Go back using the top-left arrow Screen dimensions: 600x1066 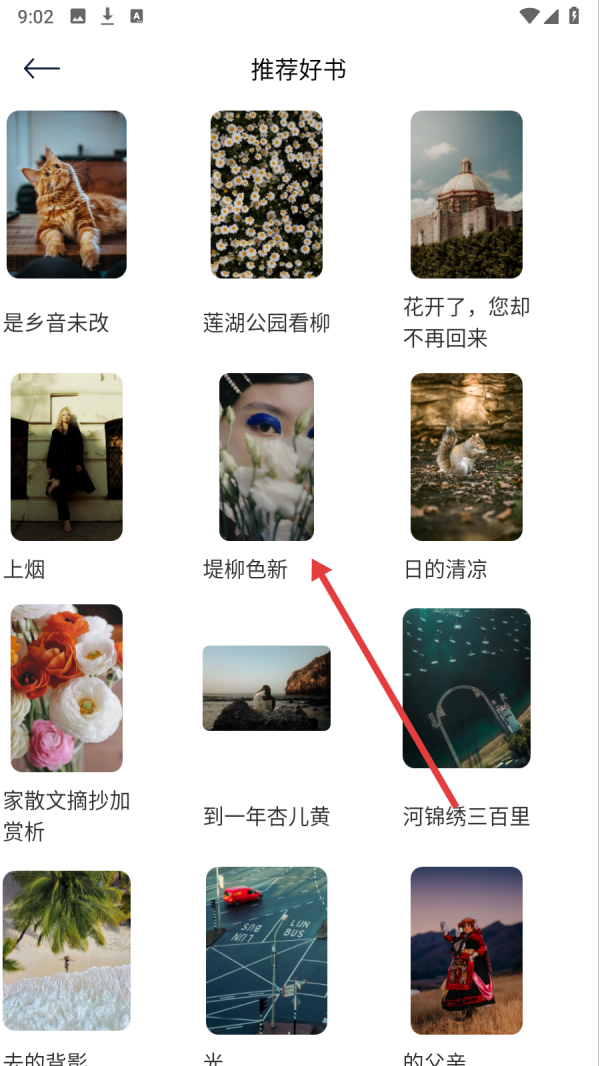click(41, 69)
